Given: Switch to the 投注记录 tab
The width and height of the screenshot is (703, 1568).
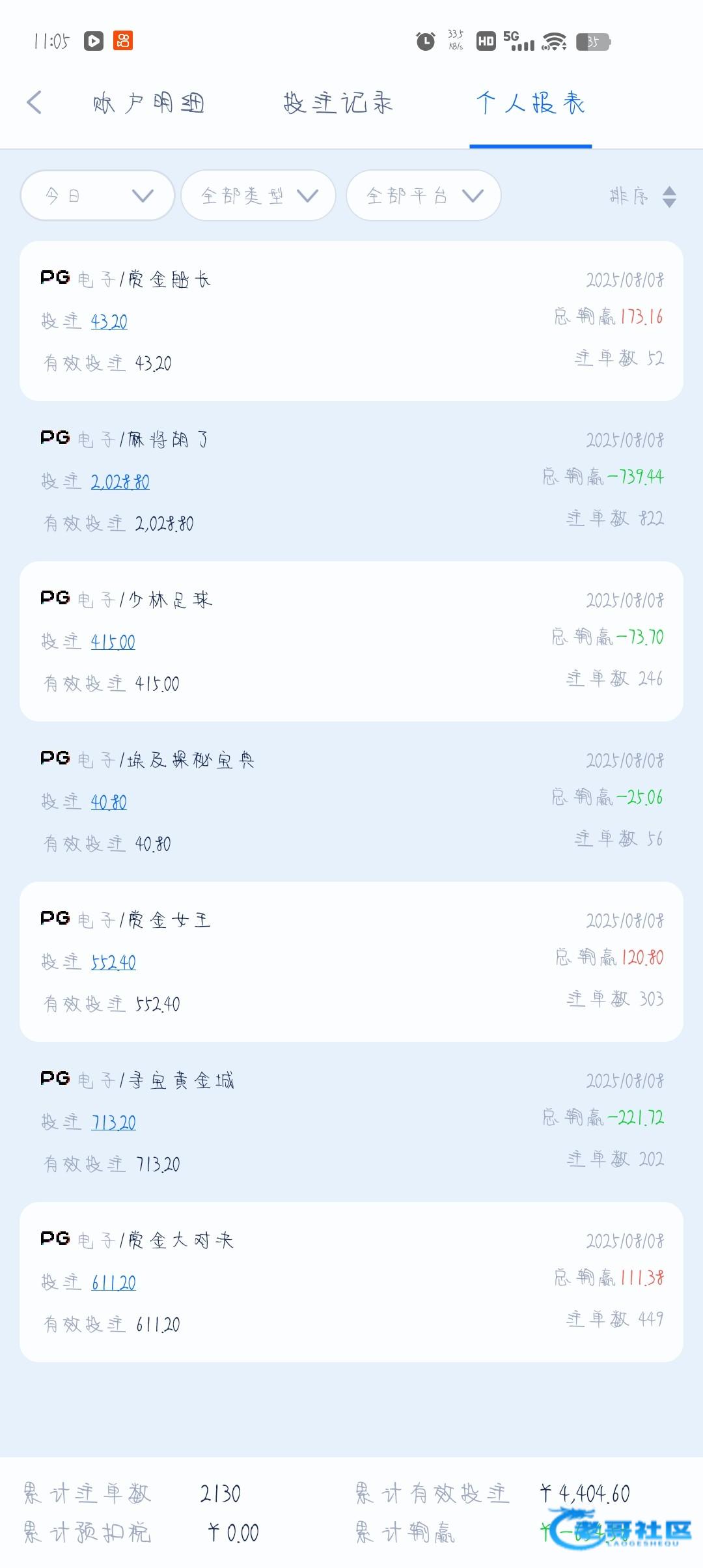Looking at the screenshot, I should [x=338, y=103].
